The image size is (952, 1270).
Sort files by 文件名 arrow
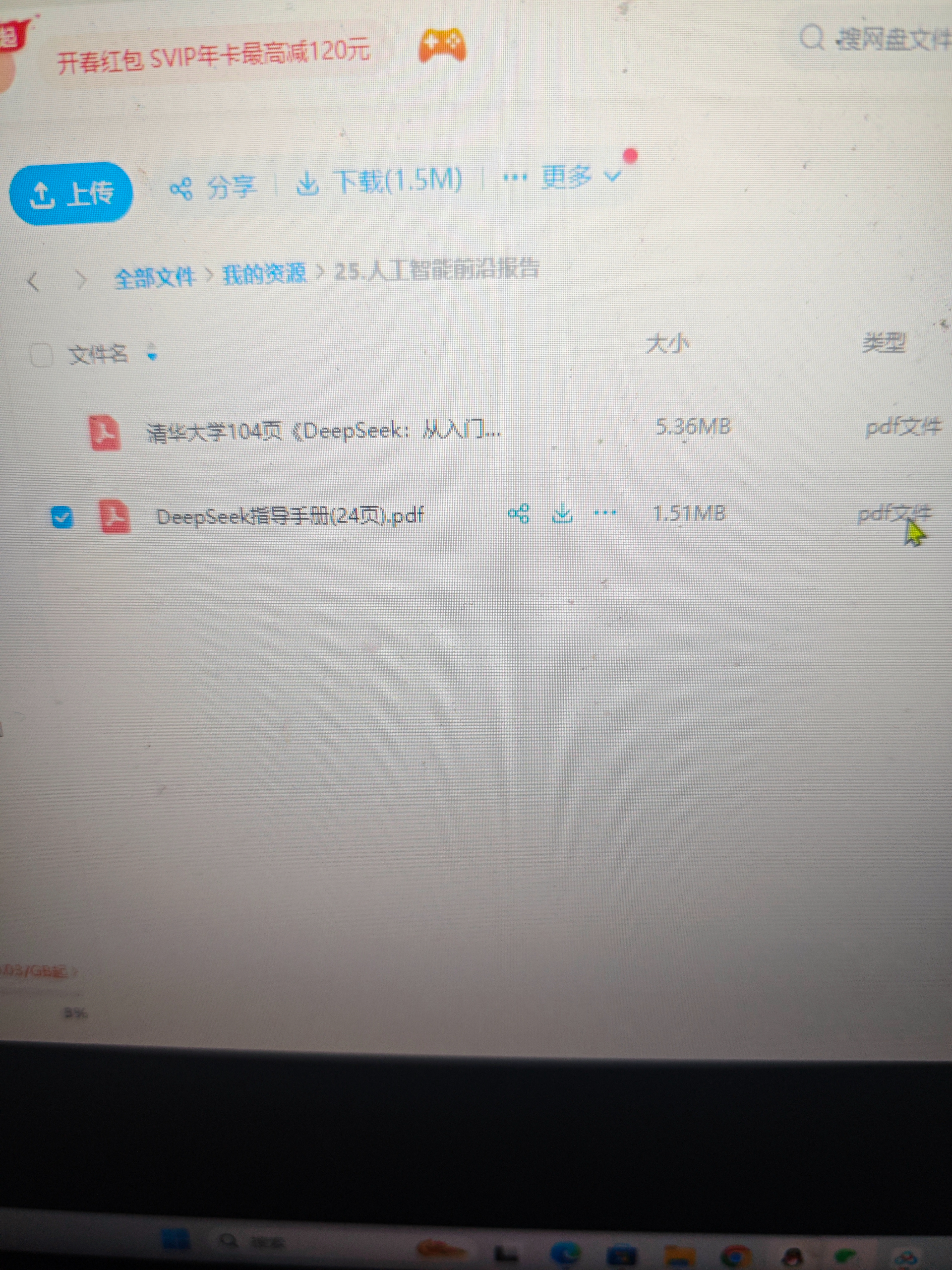point(152,353)
